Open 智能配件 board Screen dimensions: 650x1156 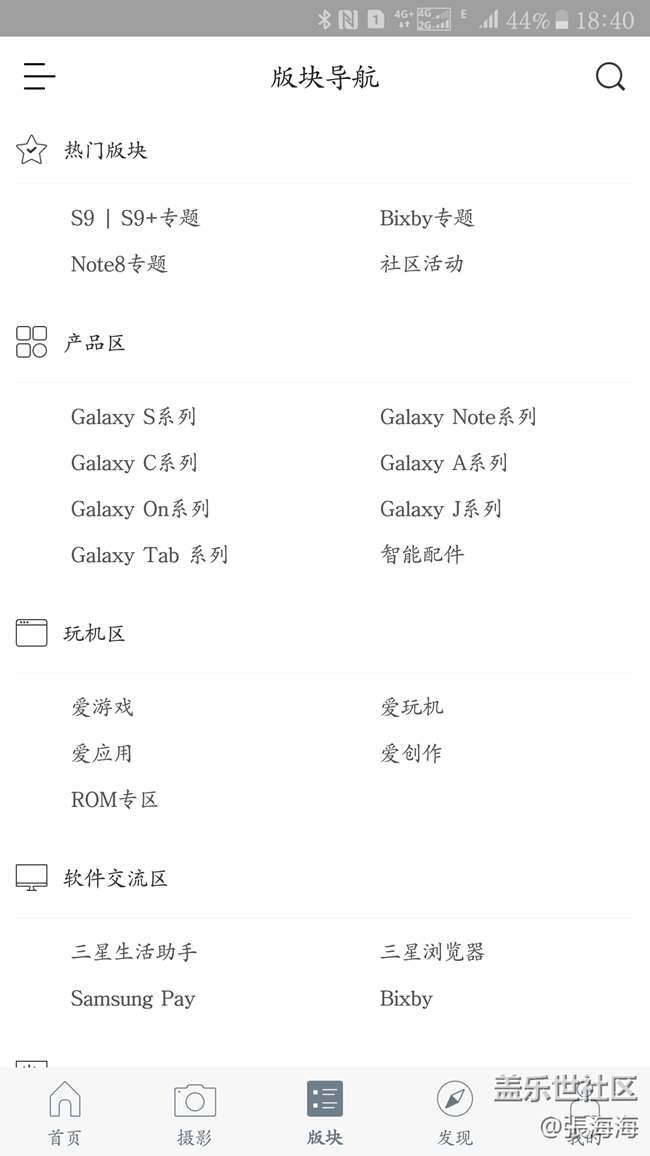[x=422, y=555]
